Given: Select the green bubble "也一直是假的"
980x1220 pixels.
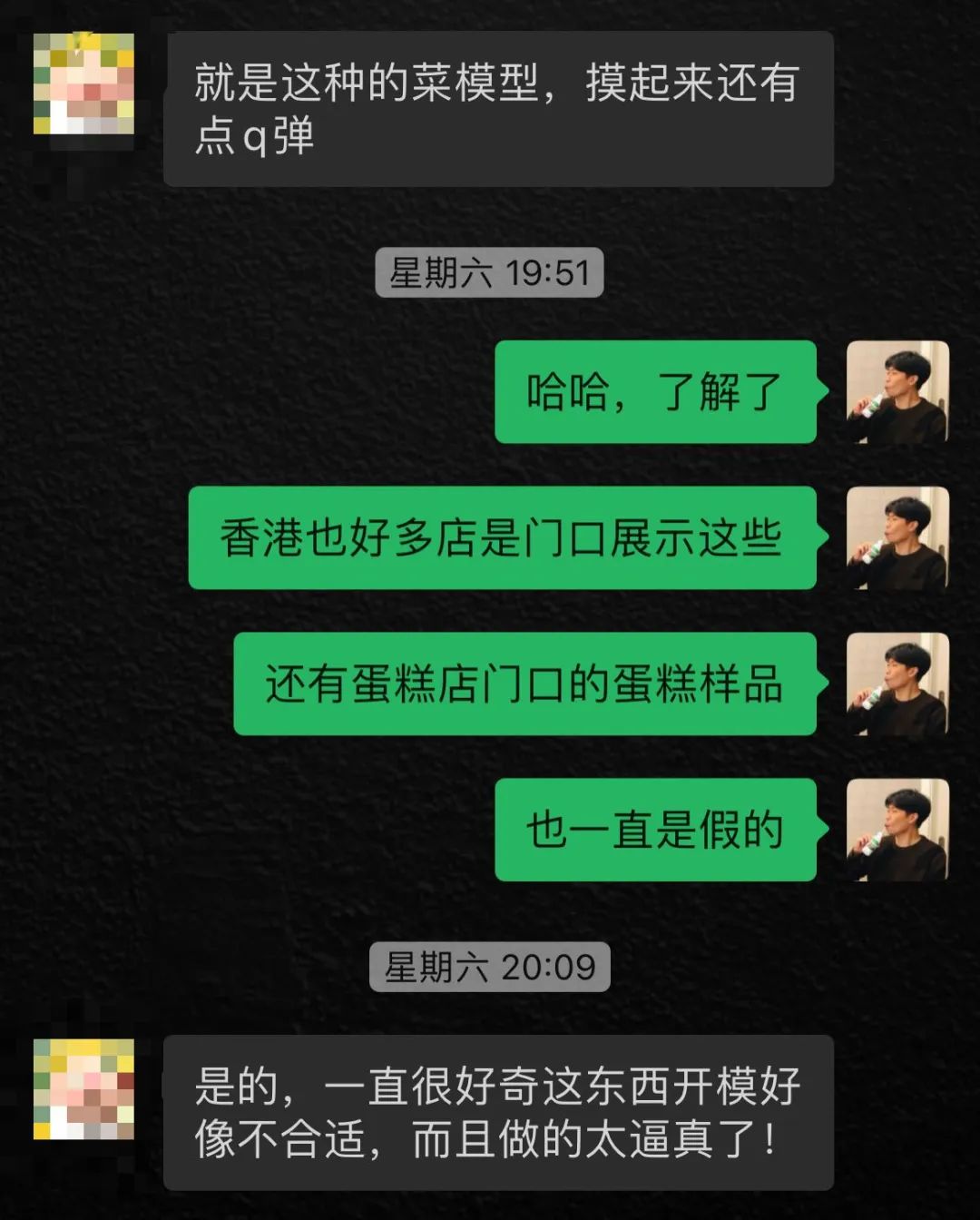Looking at the screenshot, I should click(655, 831).
